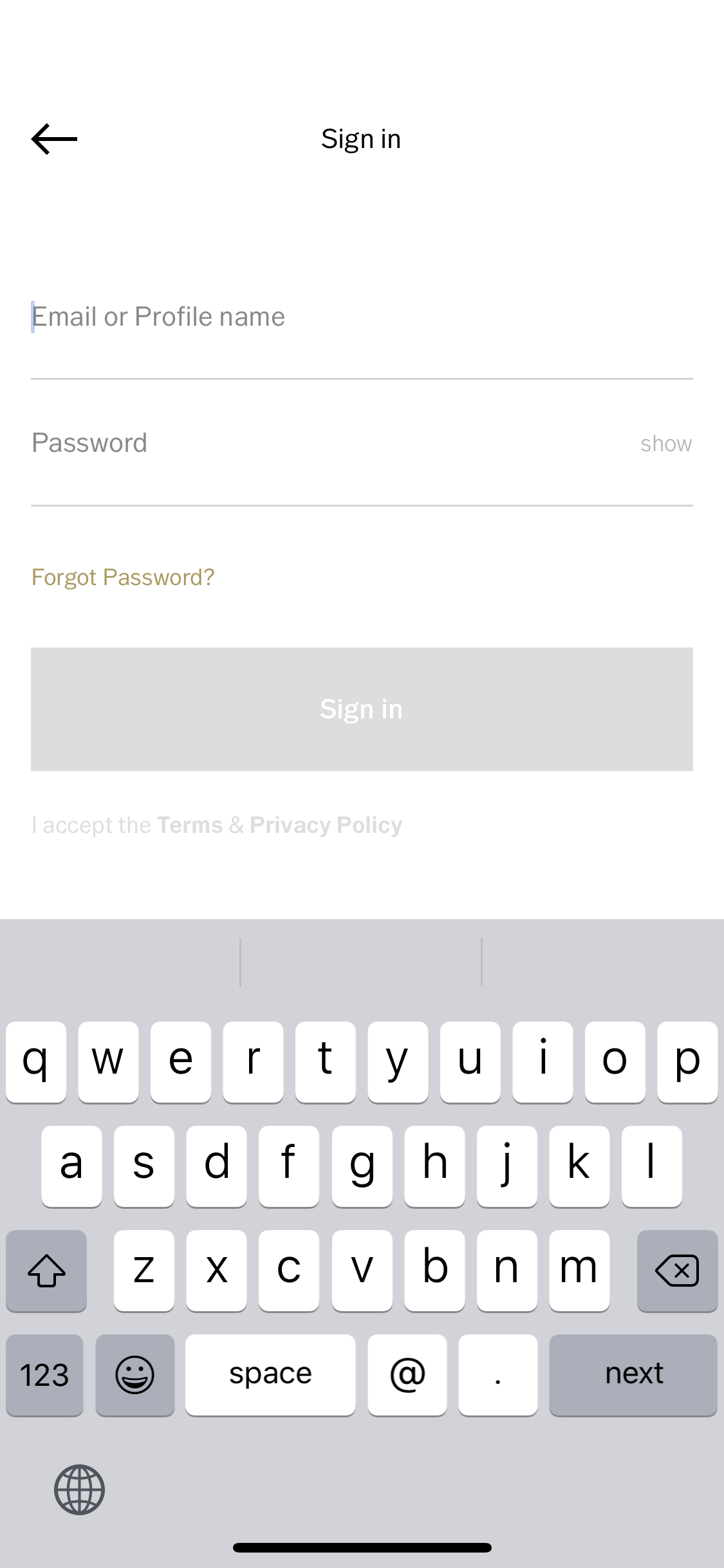Screen dimensions: 724x1568
Task: Tap the @ key on the keyboard
Action: [407, 1375]
